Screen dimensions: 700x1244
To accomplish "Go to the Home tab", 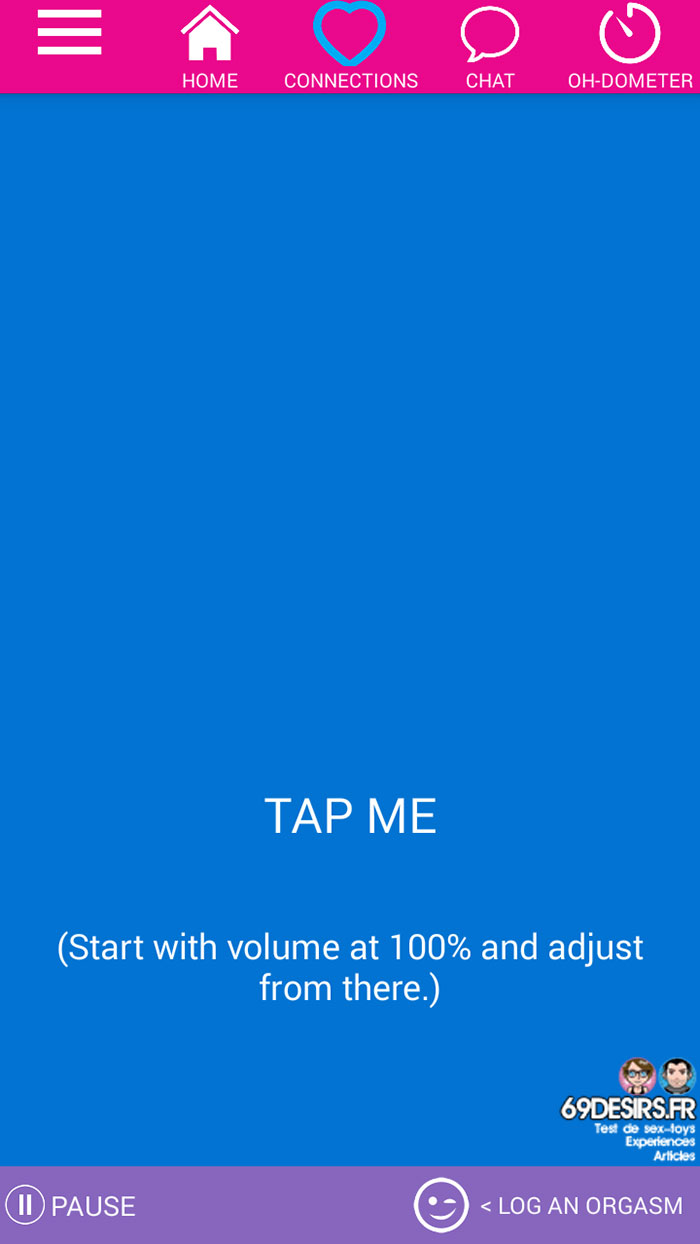I will (210, 47).
